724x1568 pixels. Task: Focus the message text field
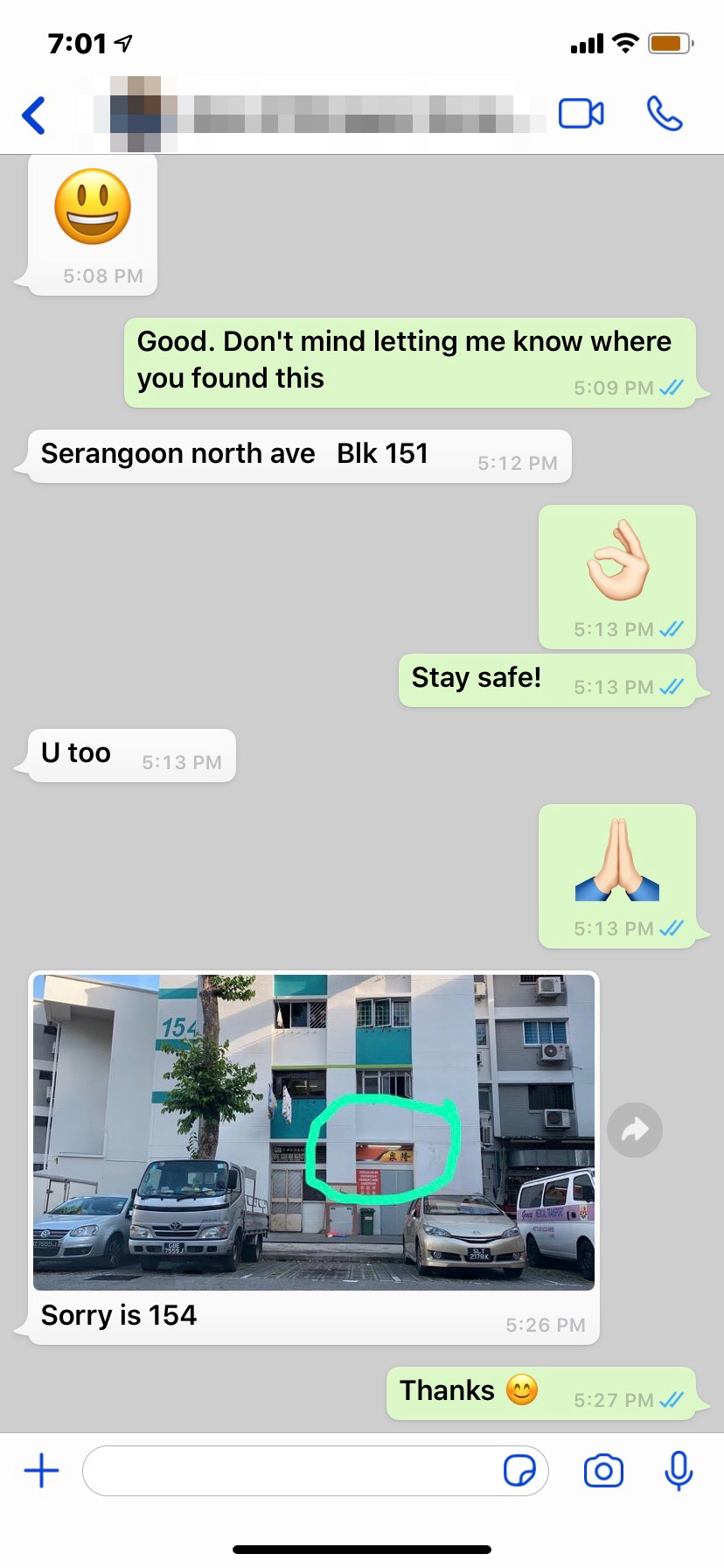coord(289,1471)
